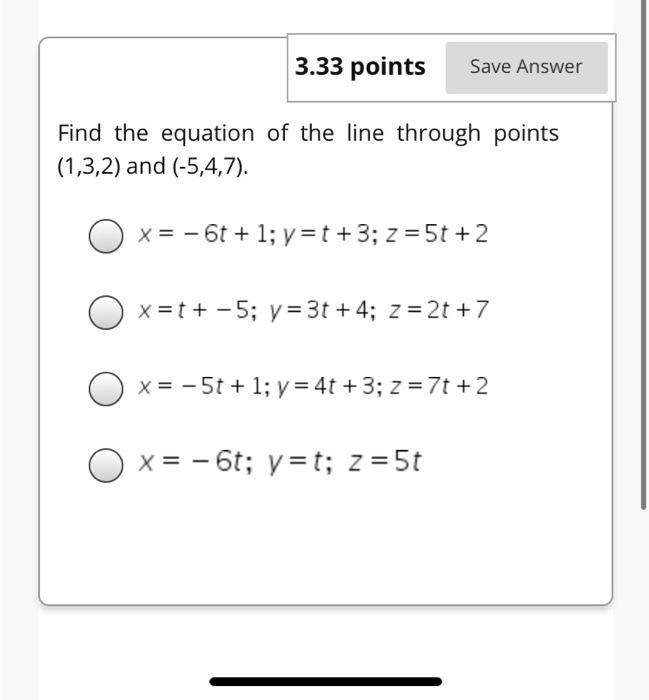The height and width of the screenshot is (700, 649).
Task: Tap the Save Answer button
Action: click(526, 67)
